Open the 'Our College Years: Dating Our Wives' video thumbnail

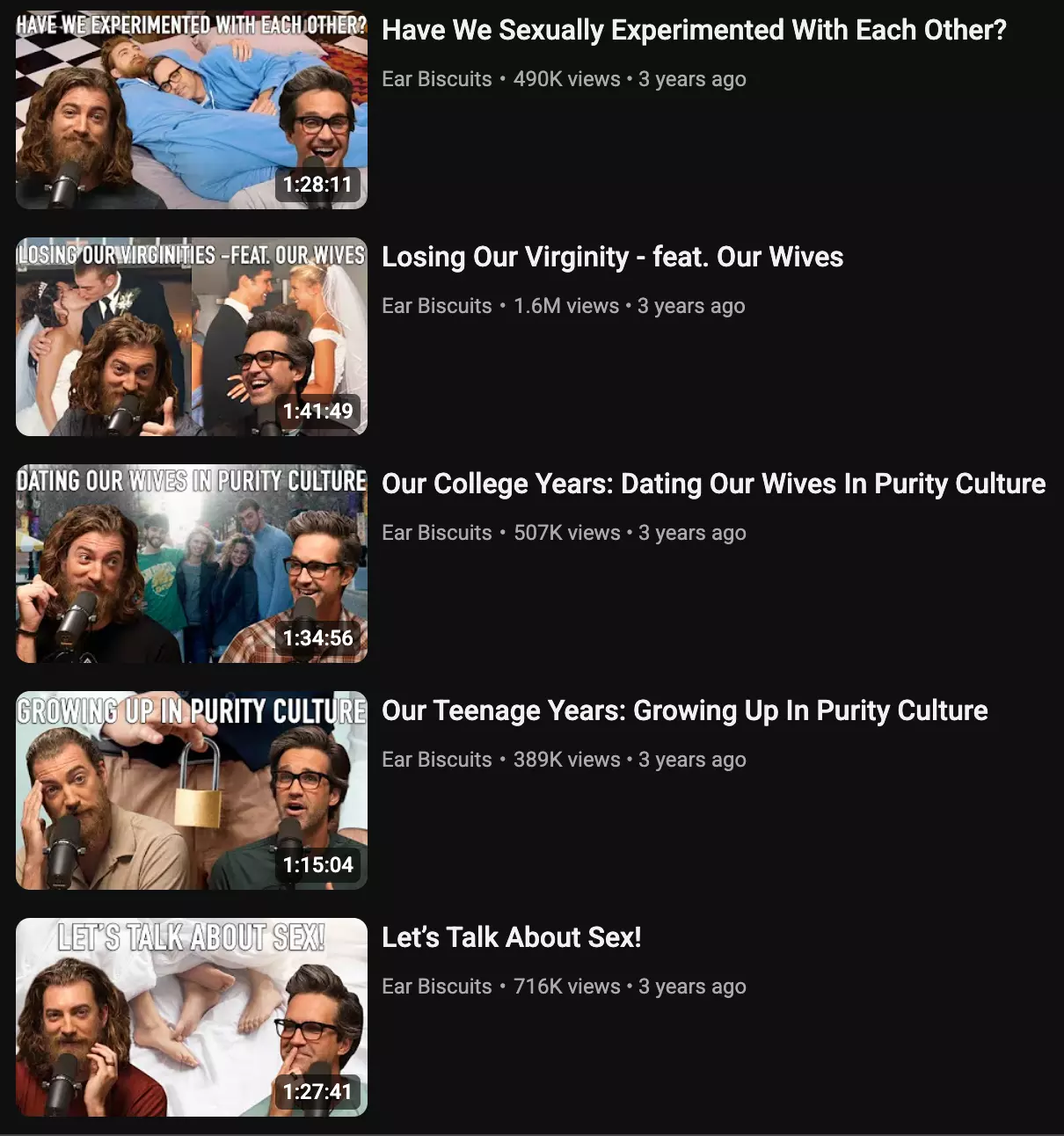coord(191,564)
